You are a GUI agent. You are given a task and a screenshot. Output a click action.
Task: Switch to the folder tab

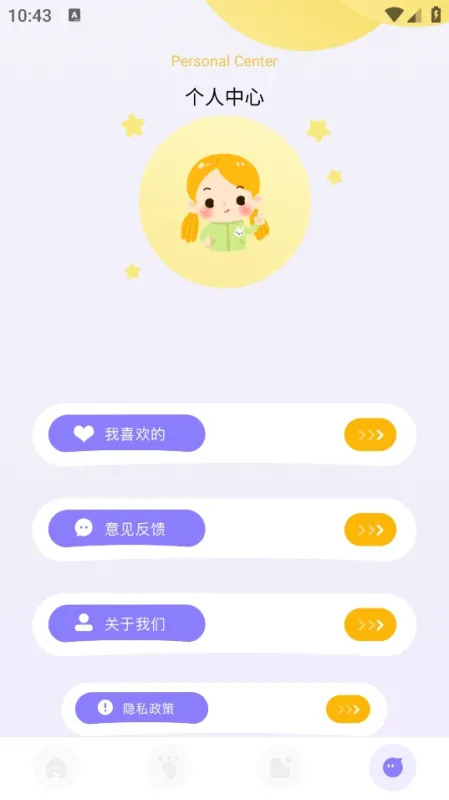(x=280, y=767)
